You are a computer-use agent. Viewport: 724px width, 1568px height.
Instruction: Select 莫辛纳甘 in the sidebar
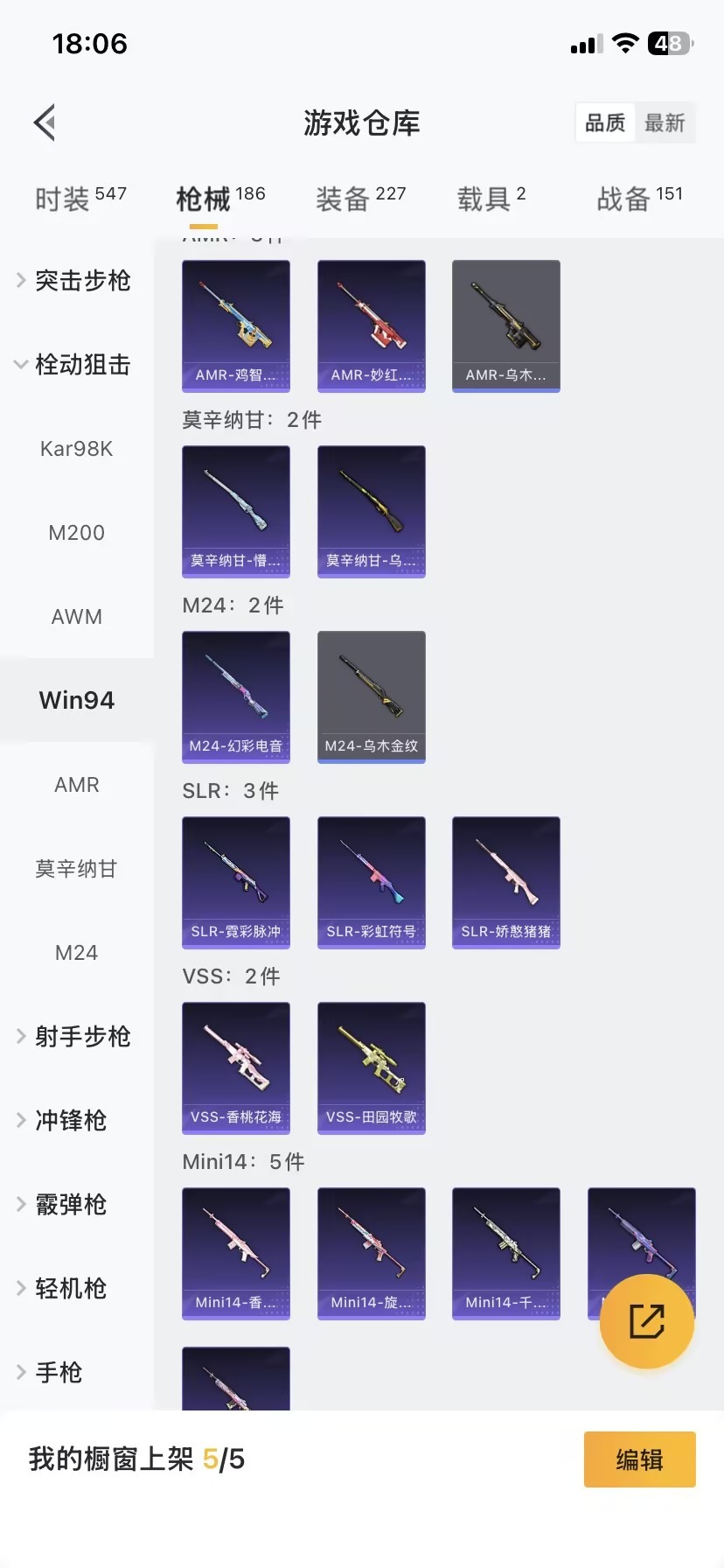point(77,869)
